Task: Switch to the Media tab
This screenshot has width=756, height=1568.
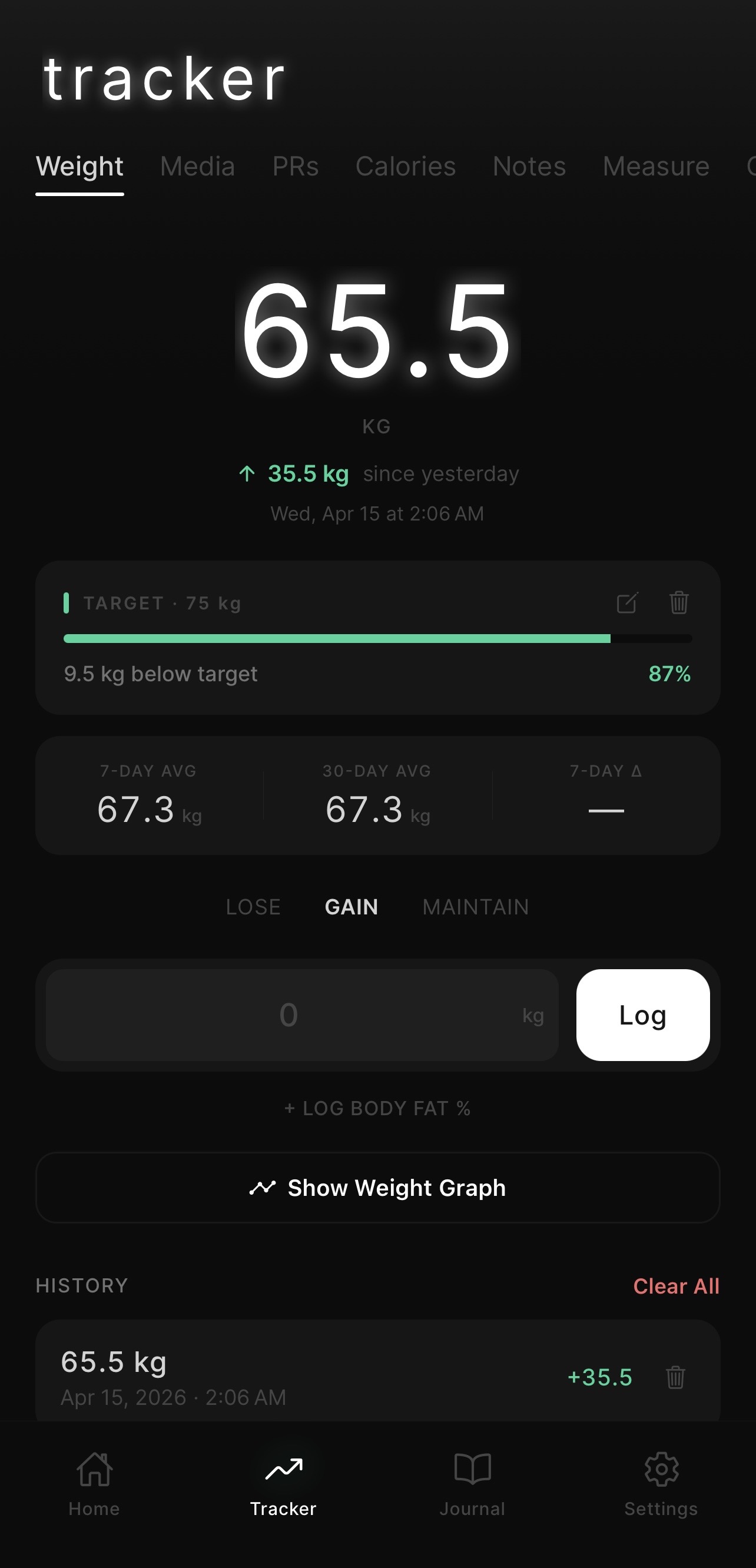Action: click(x=197, y=166)
